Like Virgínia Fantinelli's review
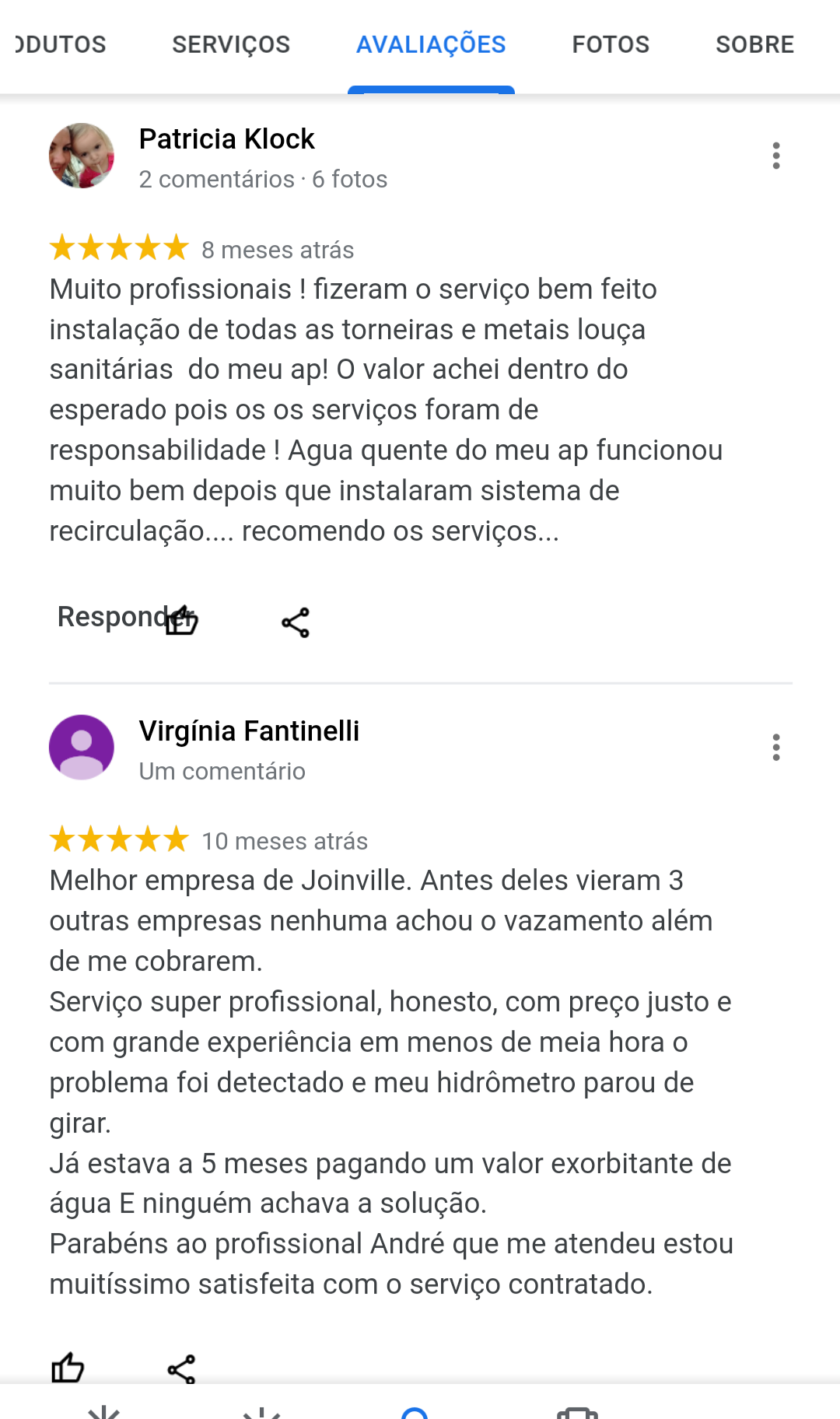 click(x=68, y=1368)
